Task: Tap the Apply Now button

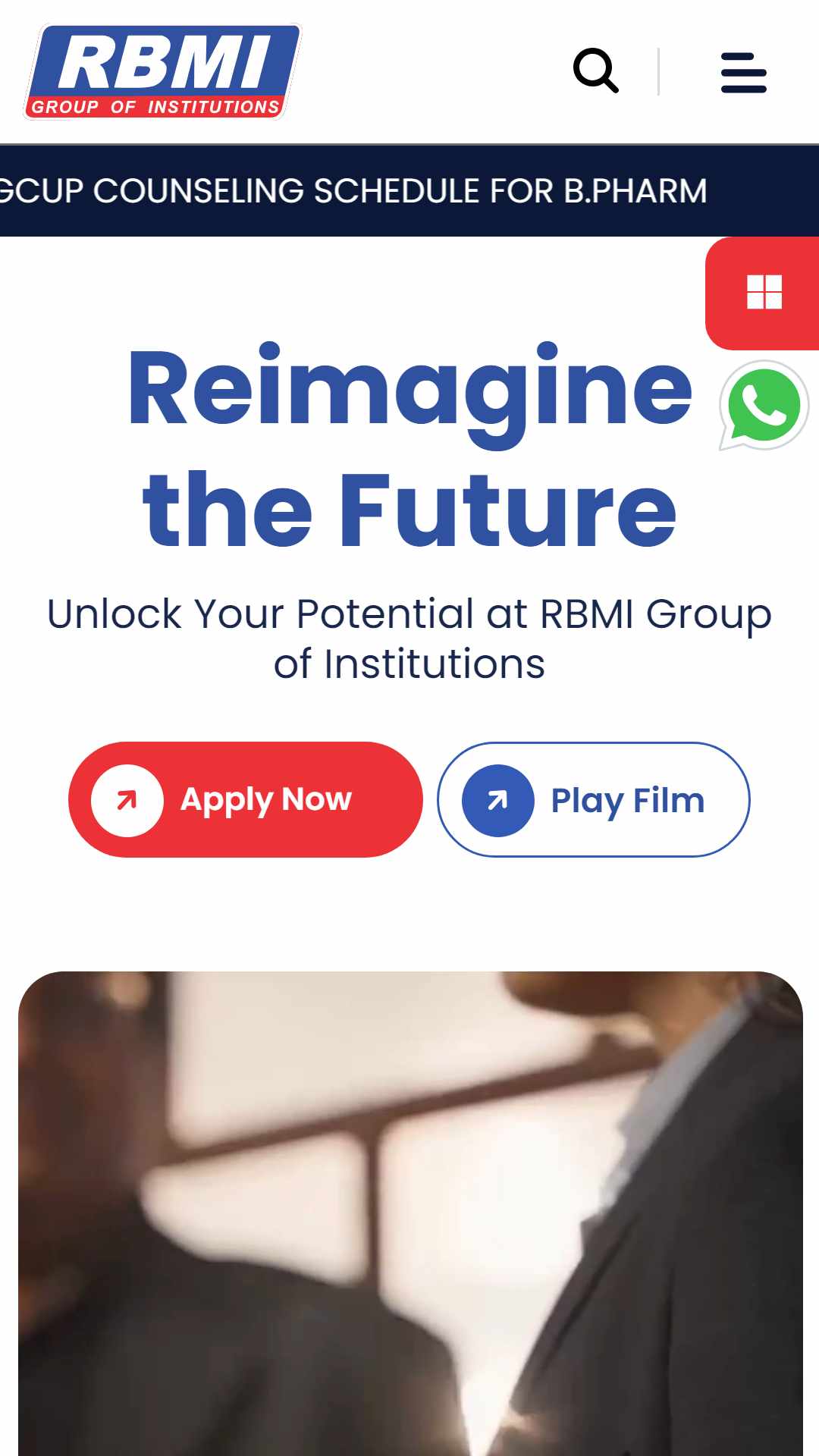Action: 246,800
